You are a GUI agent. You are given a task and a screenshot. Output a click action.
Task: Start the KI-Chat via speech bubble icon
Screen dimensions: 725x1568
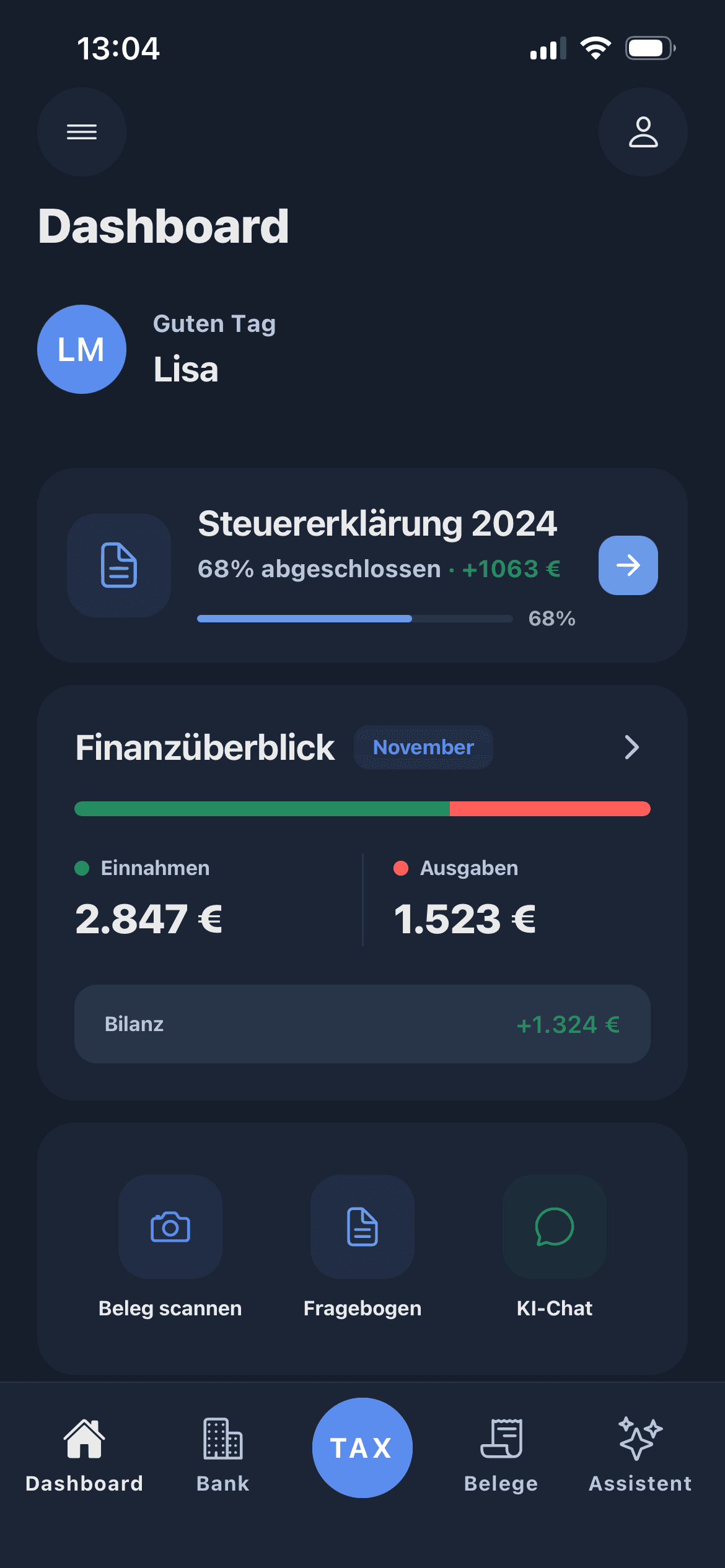[x=555, y=1227]
